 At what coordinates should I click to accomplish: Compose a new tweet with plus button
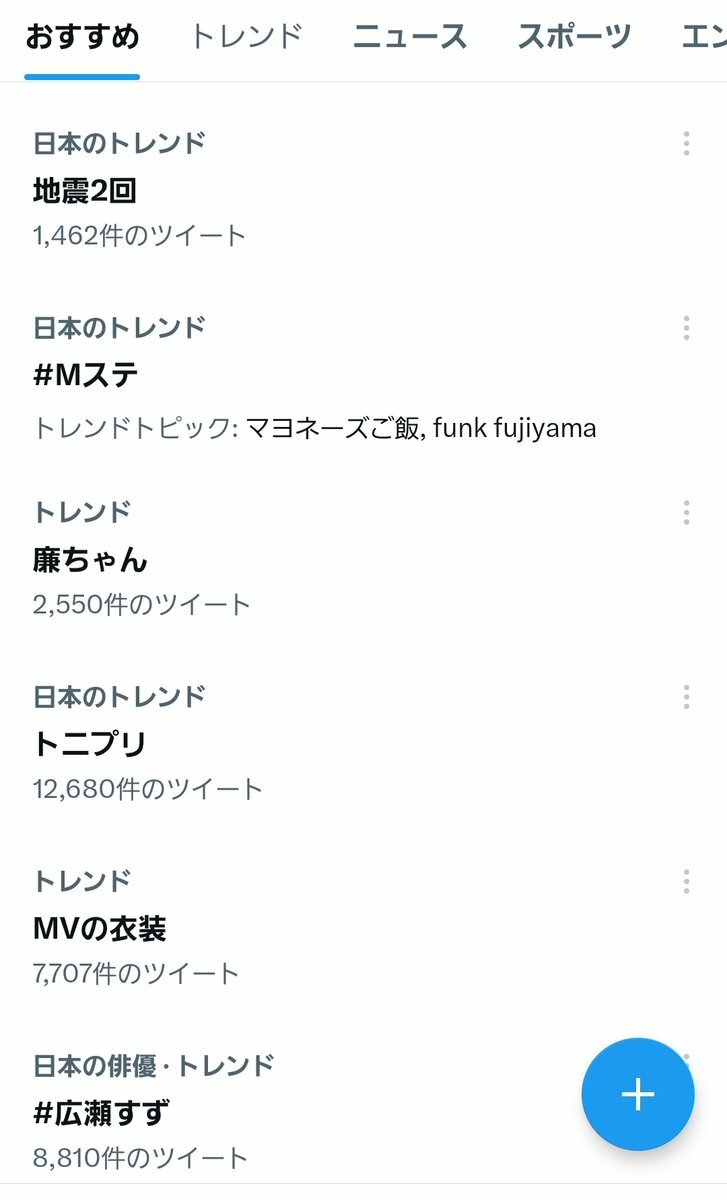pyautogui.click(x=638, y=1094)
